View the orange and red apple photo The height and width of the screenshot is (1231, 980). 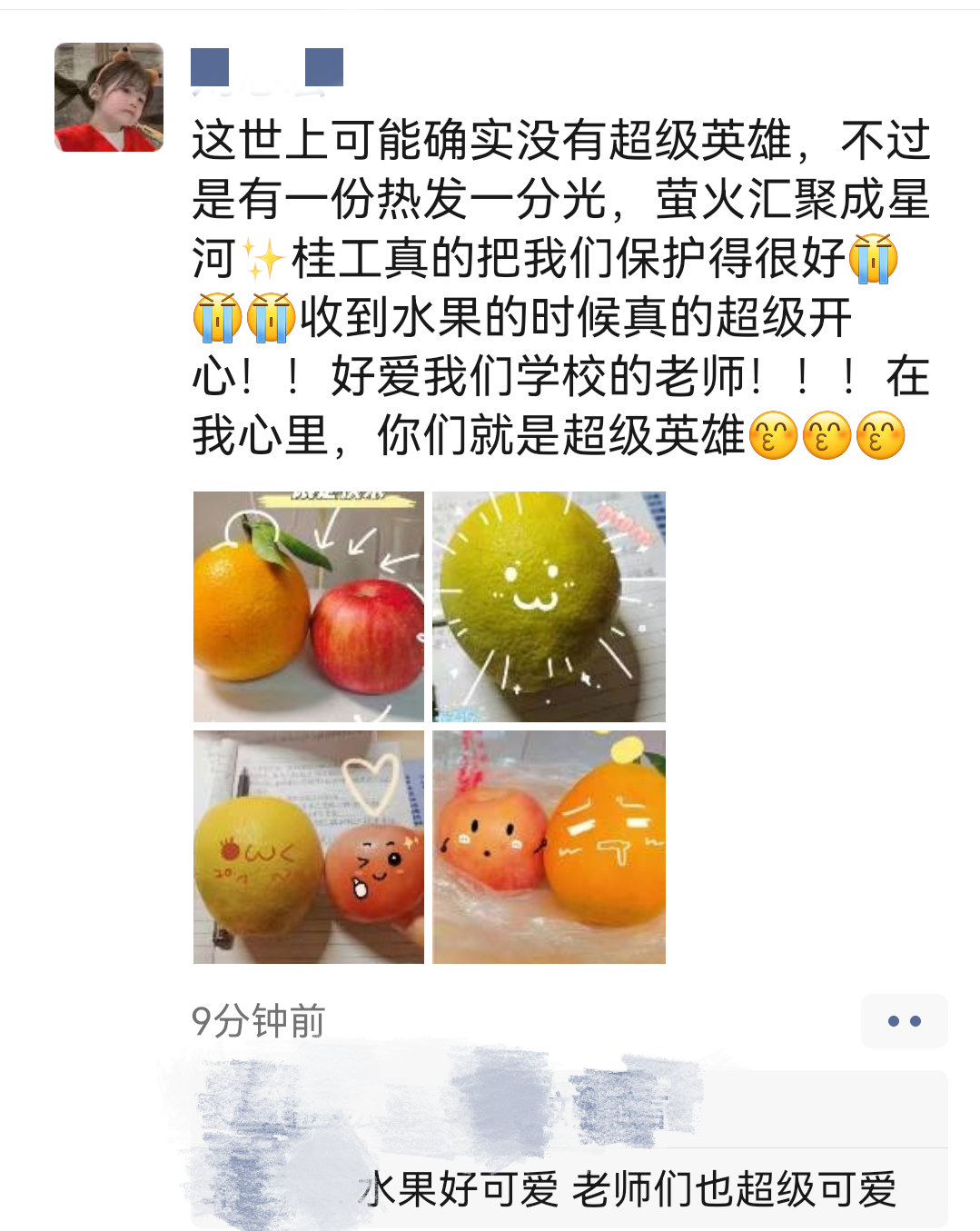tap(309, 607)
